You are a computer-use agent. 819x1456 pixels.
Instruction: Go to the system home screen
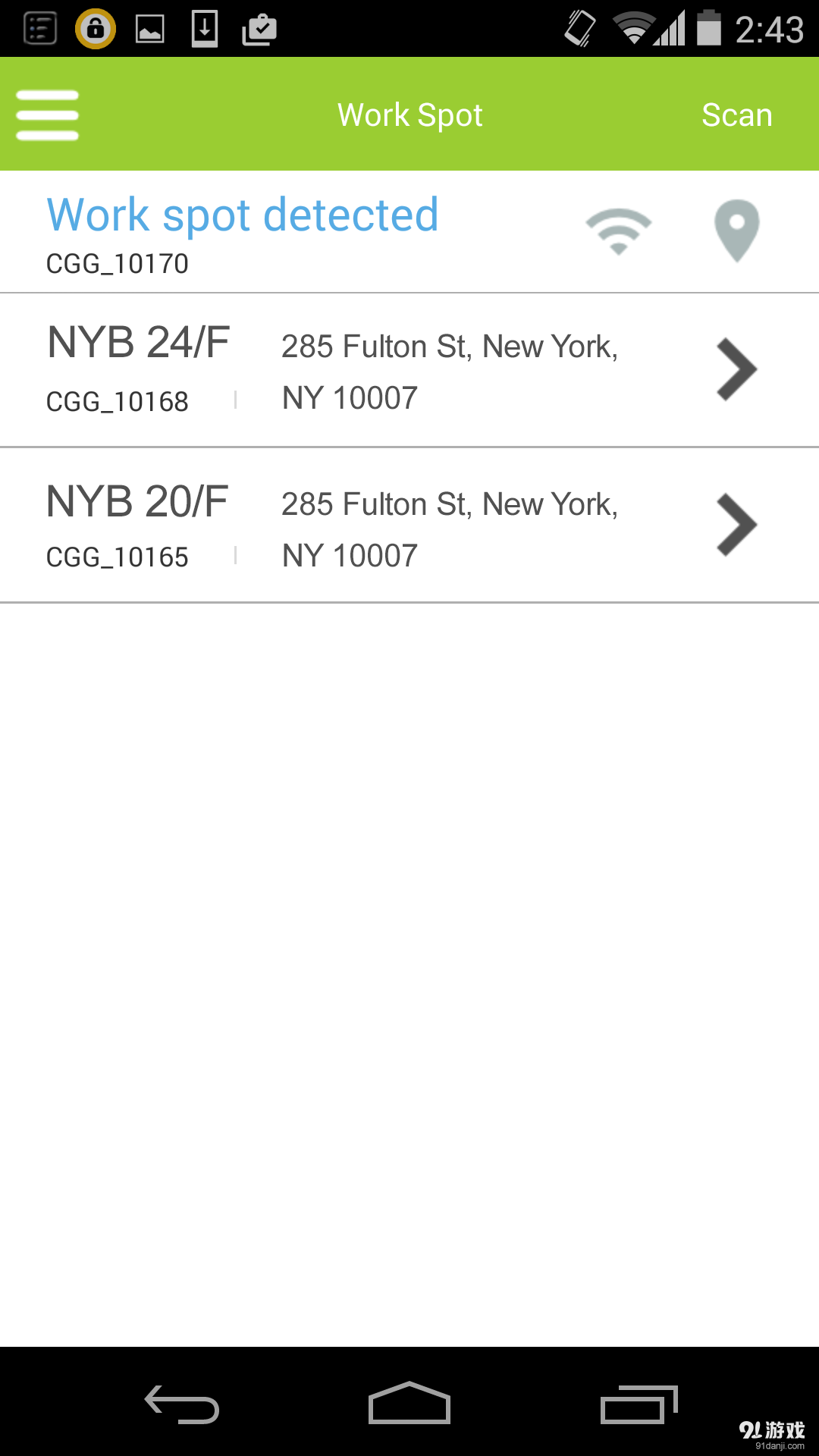409,1404
